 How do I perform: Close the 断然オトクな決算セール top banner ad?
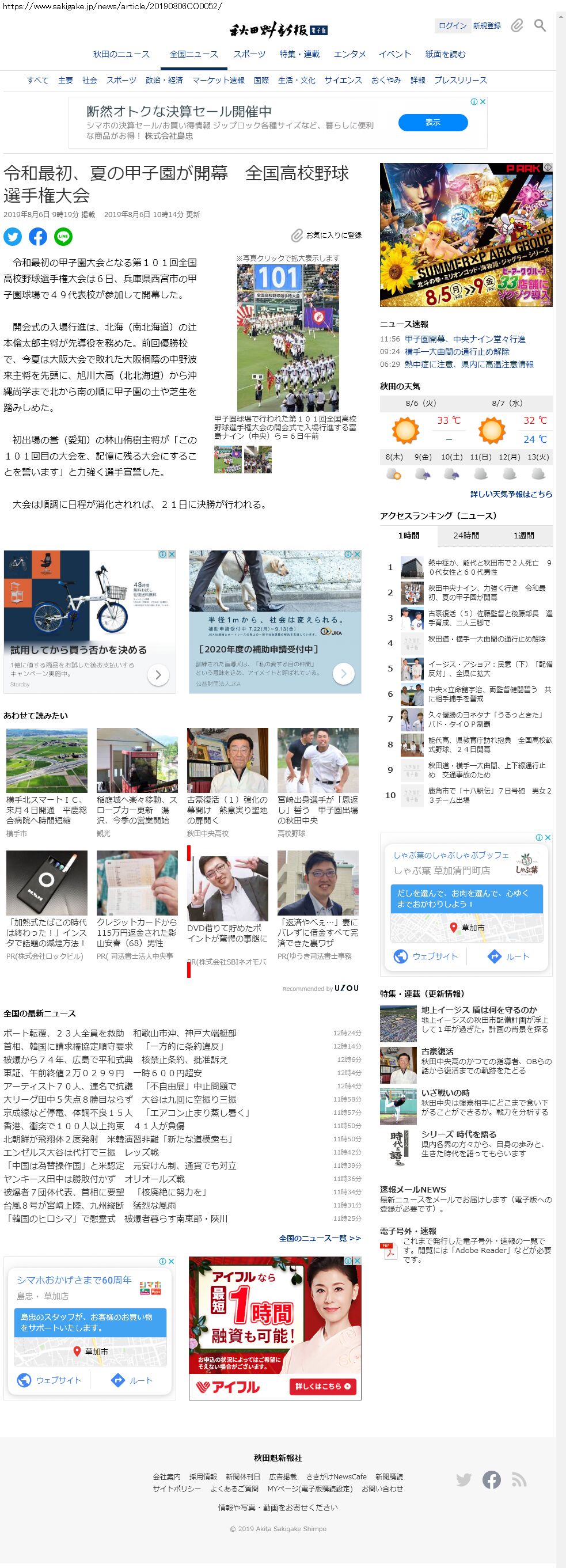click(483, 102)
